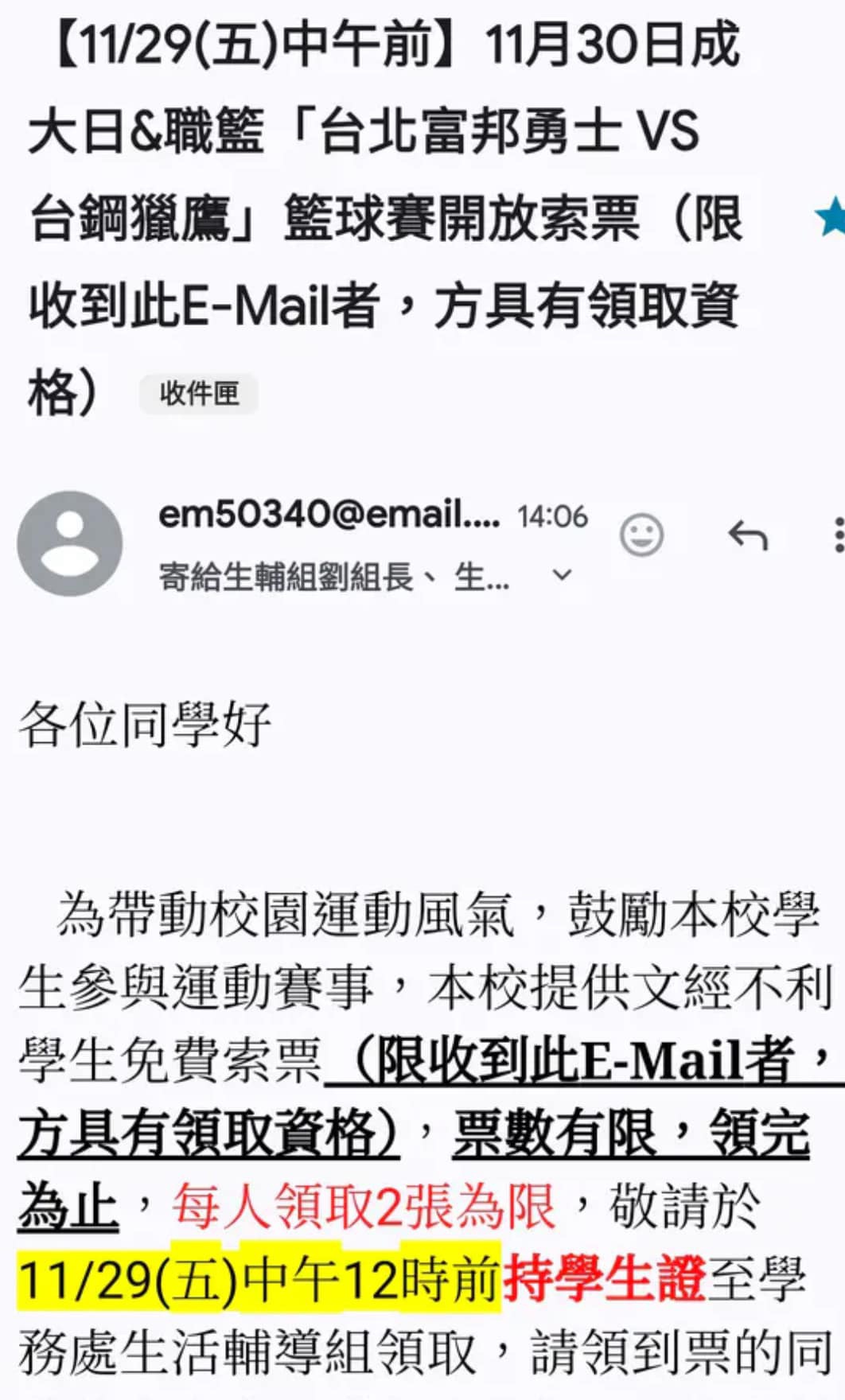This screenshot has height=1400, width=845.
Task: Star this email
Action: (831, 217)
